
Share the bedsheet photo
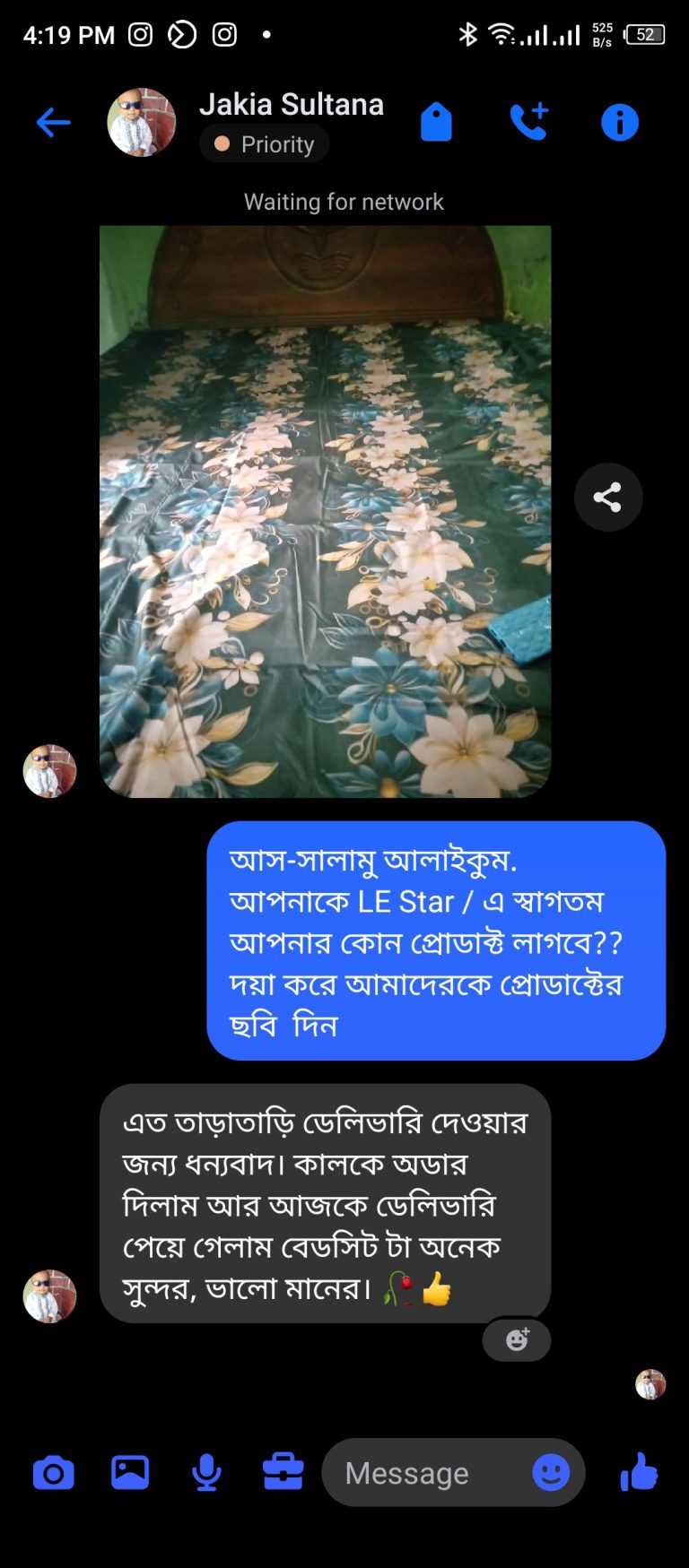[x=607, y=498]
